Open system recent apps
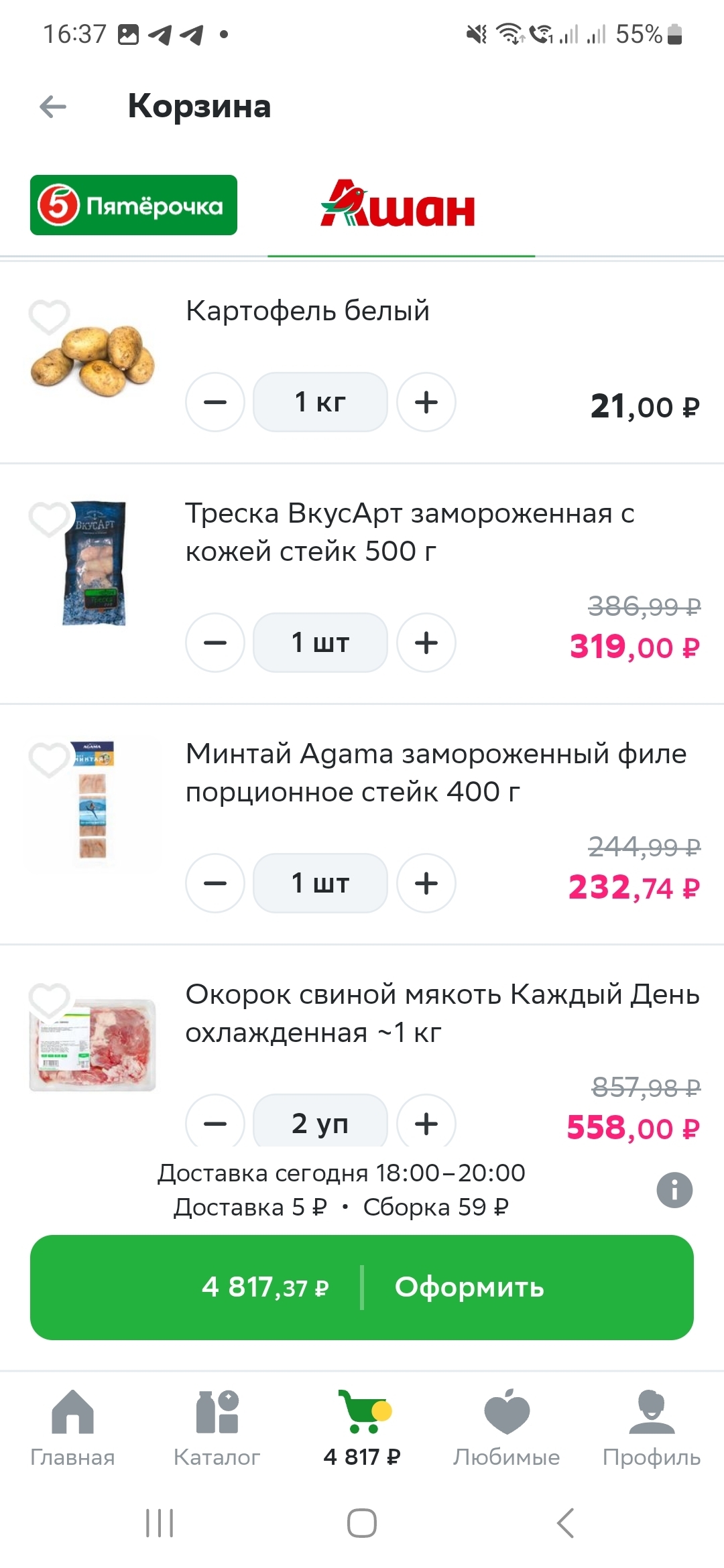724x1568 pixels. [160, 1523]
